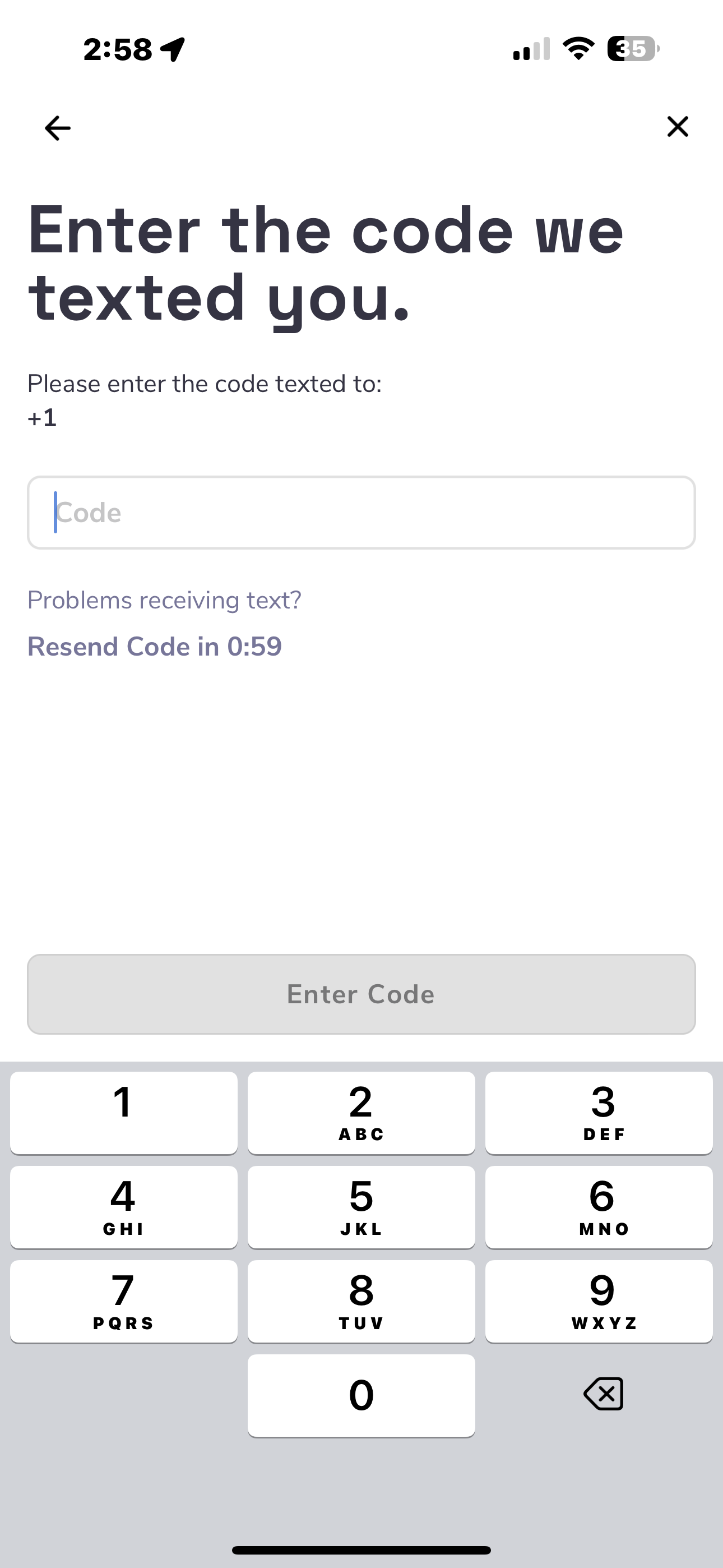Image resolution: width=723 pixels, height=1568 pixels.
Task: Focus the Code input field
Action: [361, 513]
